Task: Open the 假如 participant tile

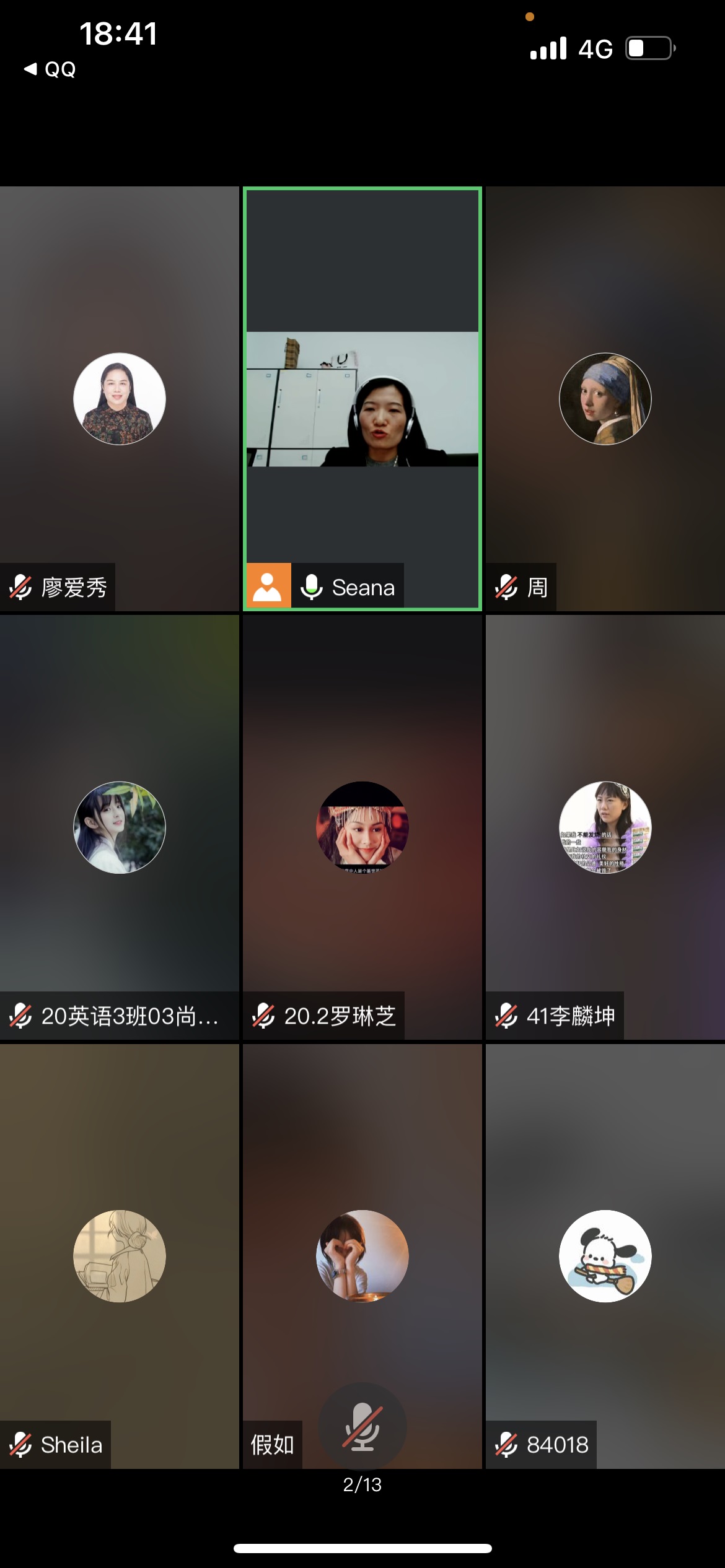Action: click(x=362, y=1255)
